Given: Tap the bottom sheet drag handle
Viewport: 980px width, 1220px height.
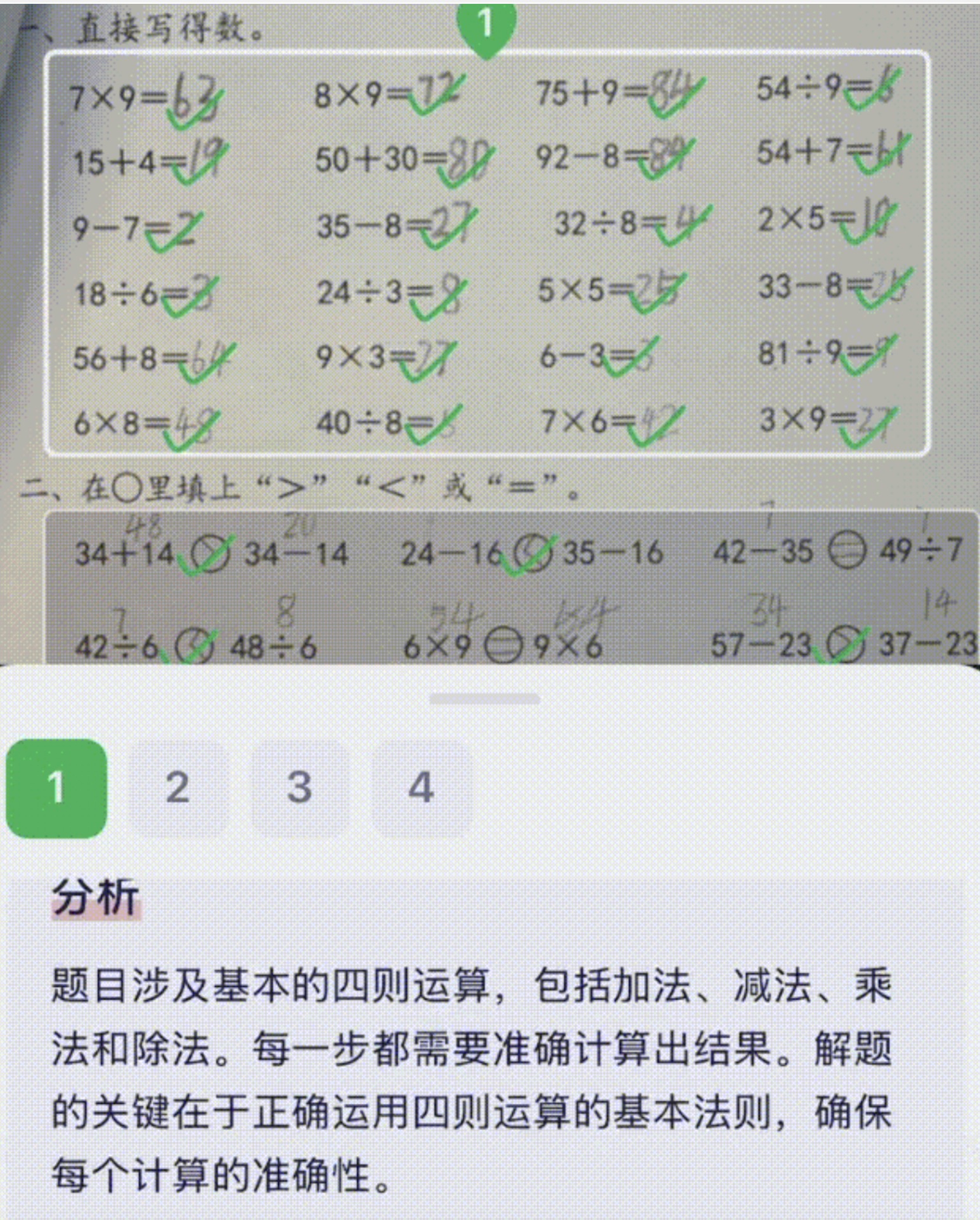Looking at the screenshot, I should click(485, 699).
